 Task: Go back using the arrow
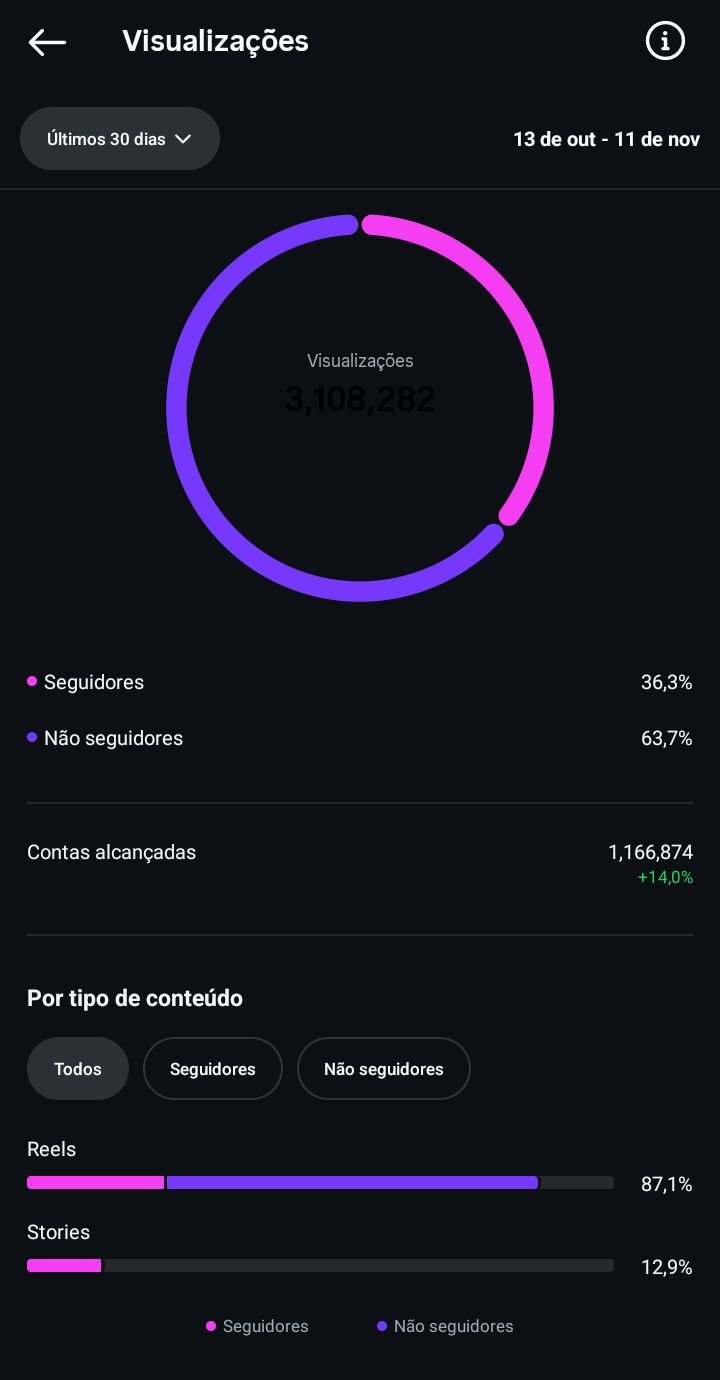[x=47, y=42]
